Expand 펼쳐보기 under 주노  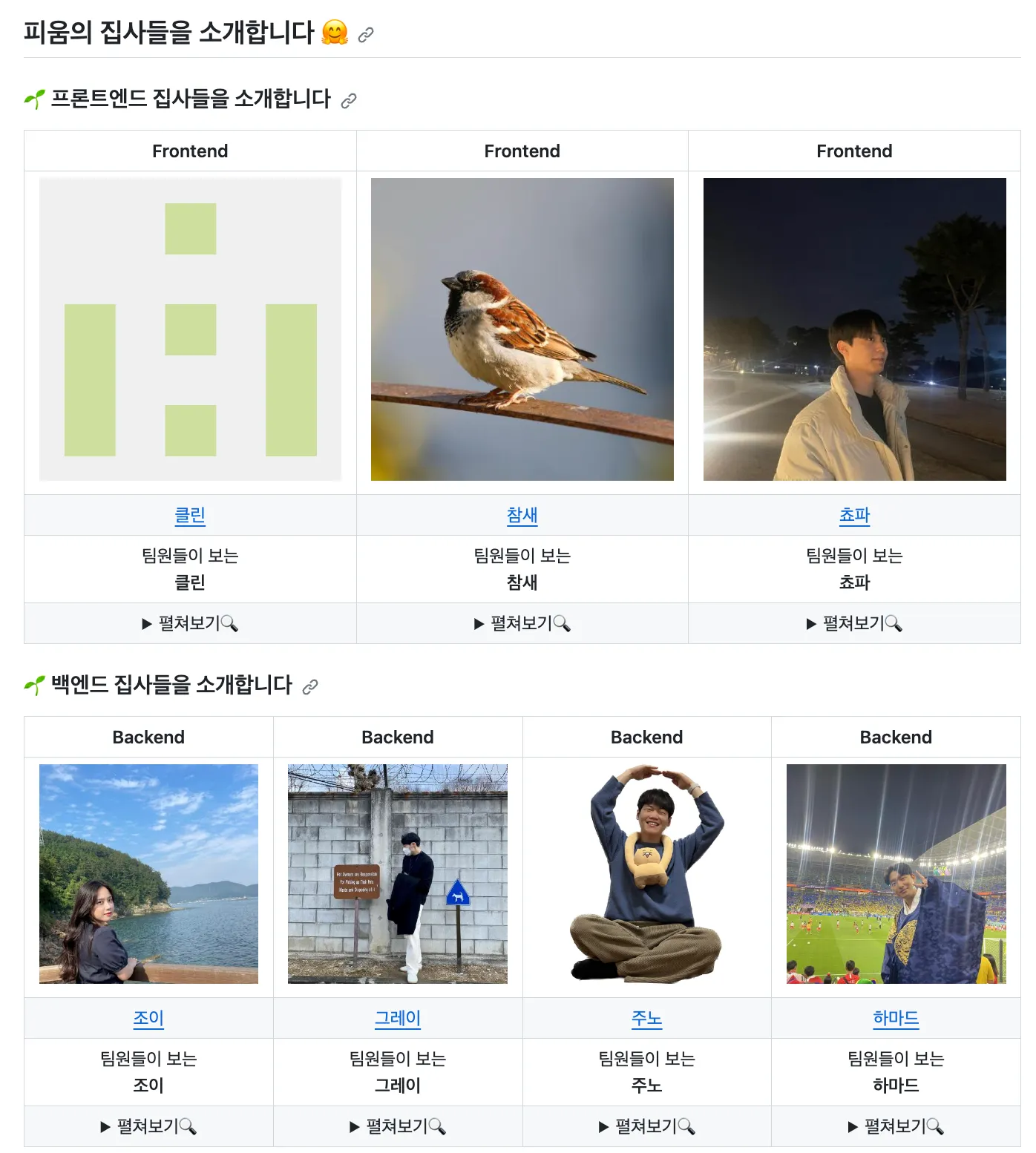[x=646, y=1126]
